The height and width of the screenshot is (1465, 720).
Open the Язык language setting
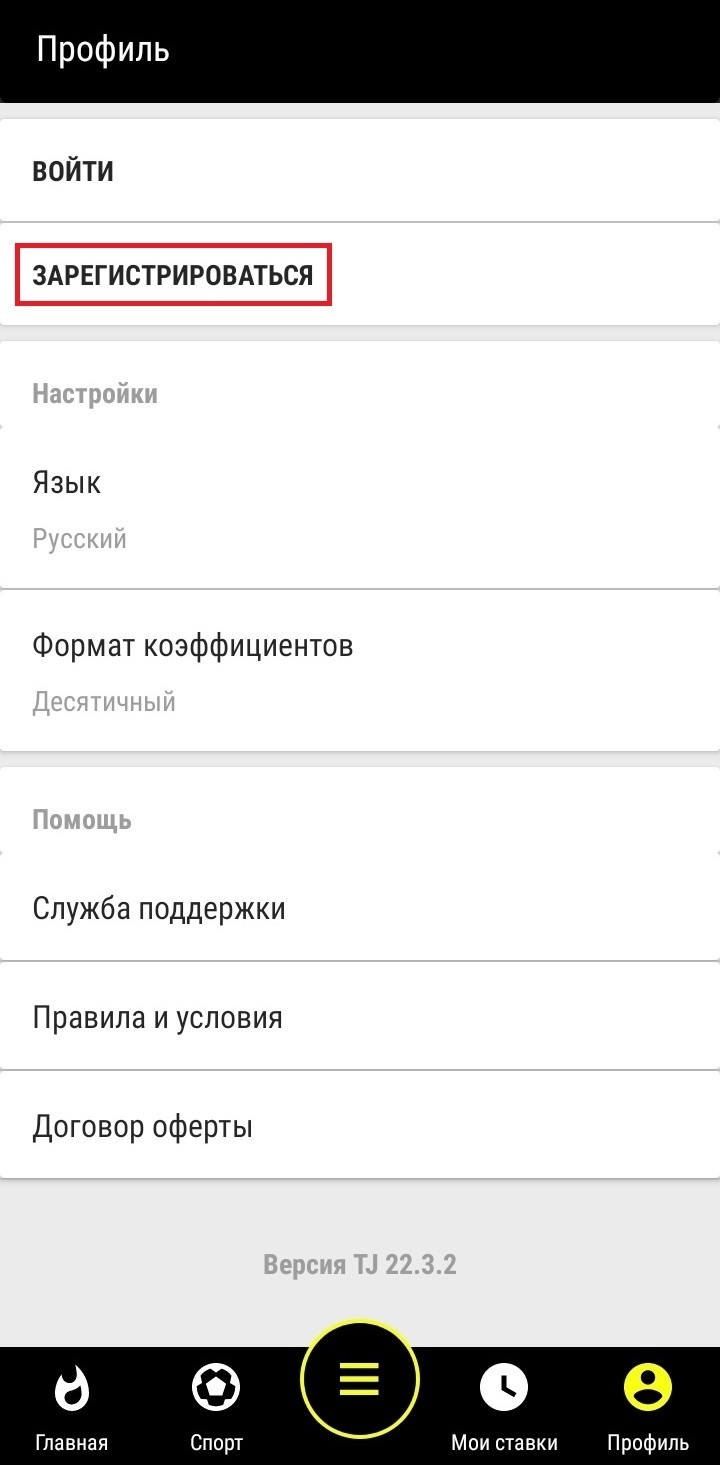click(360, 510)
